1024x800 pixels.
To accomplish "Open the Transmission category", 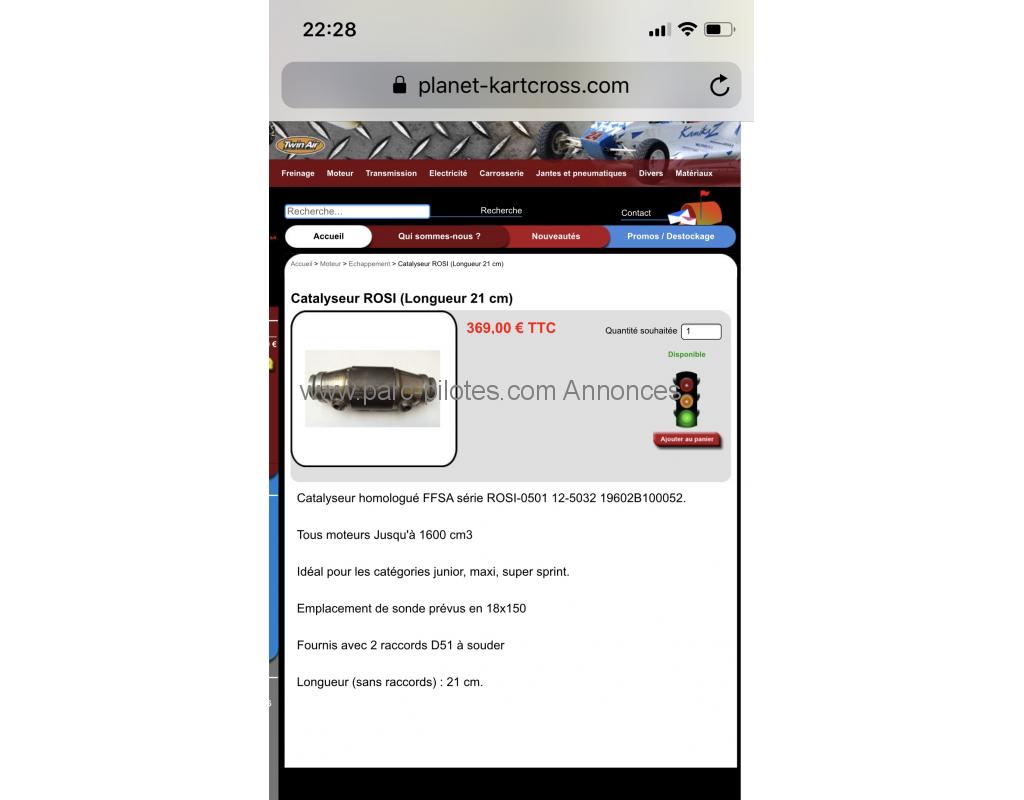I will tap(391, 173).
